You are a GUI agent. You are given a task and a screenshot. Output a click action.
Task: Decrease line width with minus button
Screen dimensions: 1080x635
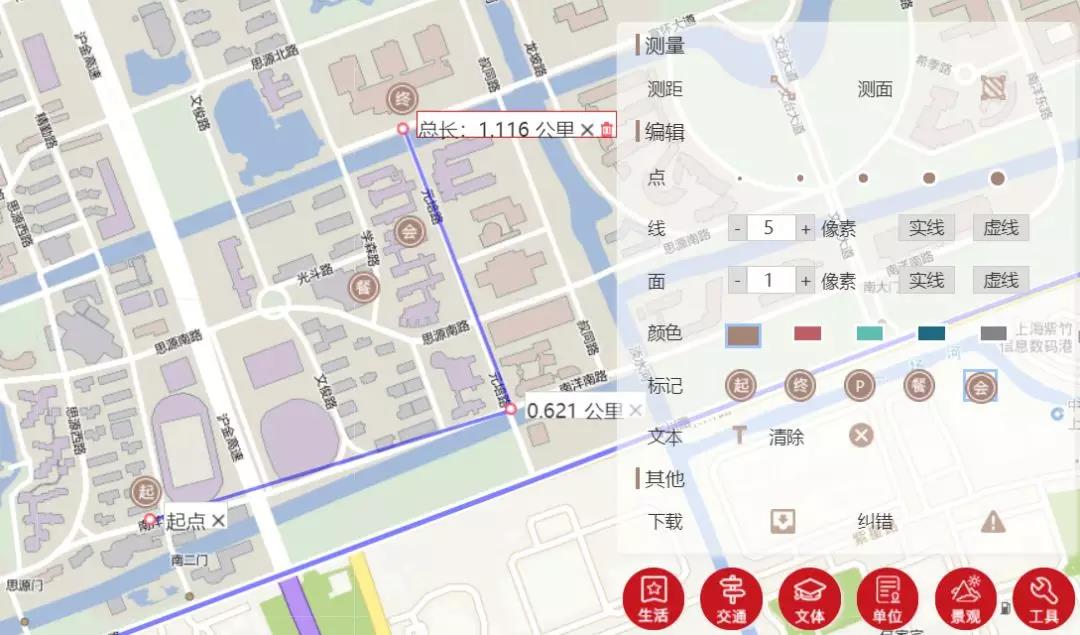pyautogui.click(x=737, y=228)
